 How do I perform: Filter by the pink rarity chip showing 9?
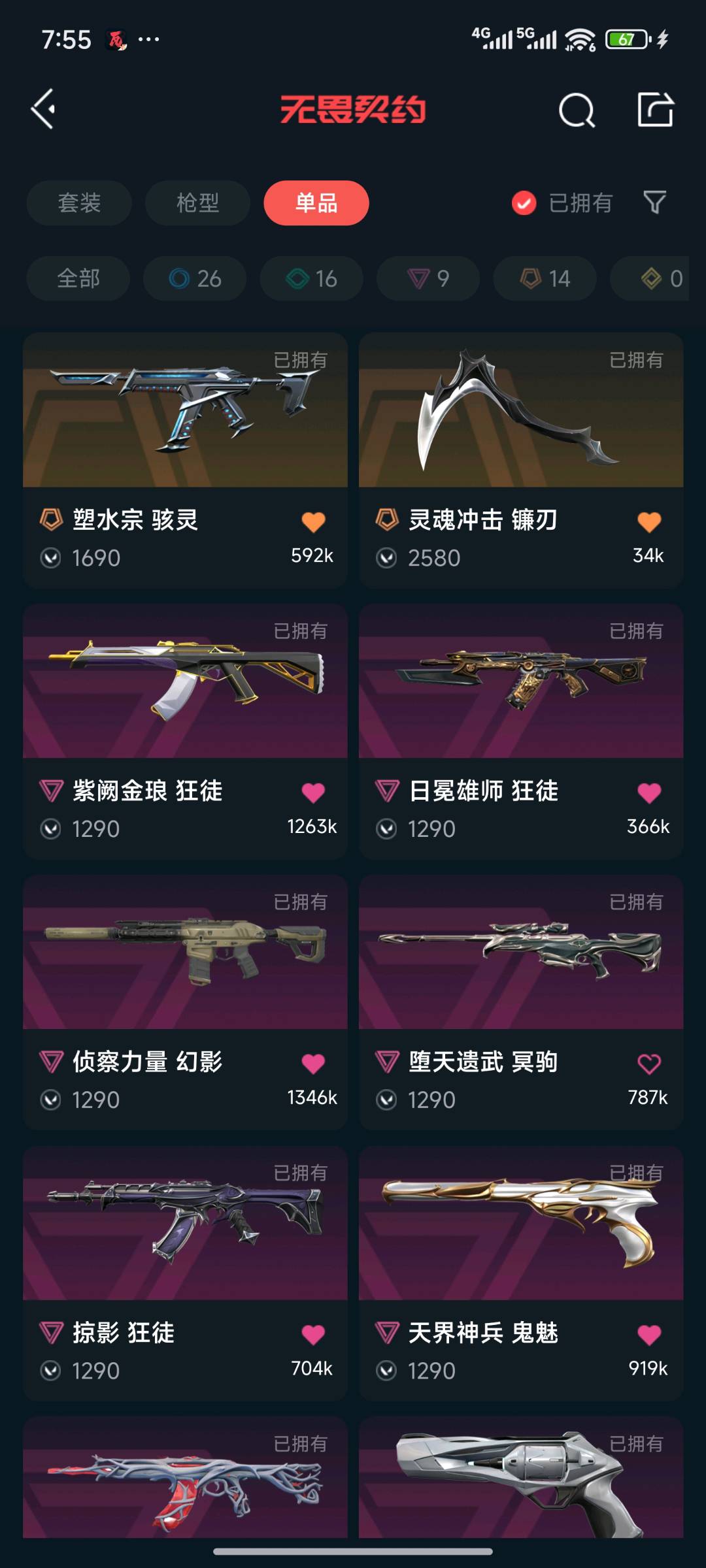click(428, 279)
